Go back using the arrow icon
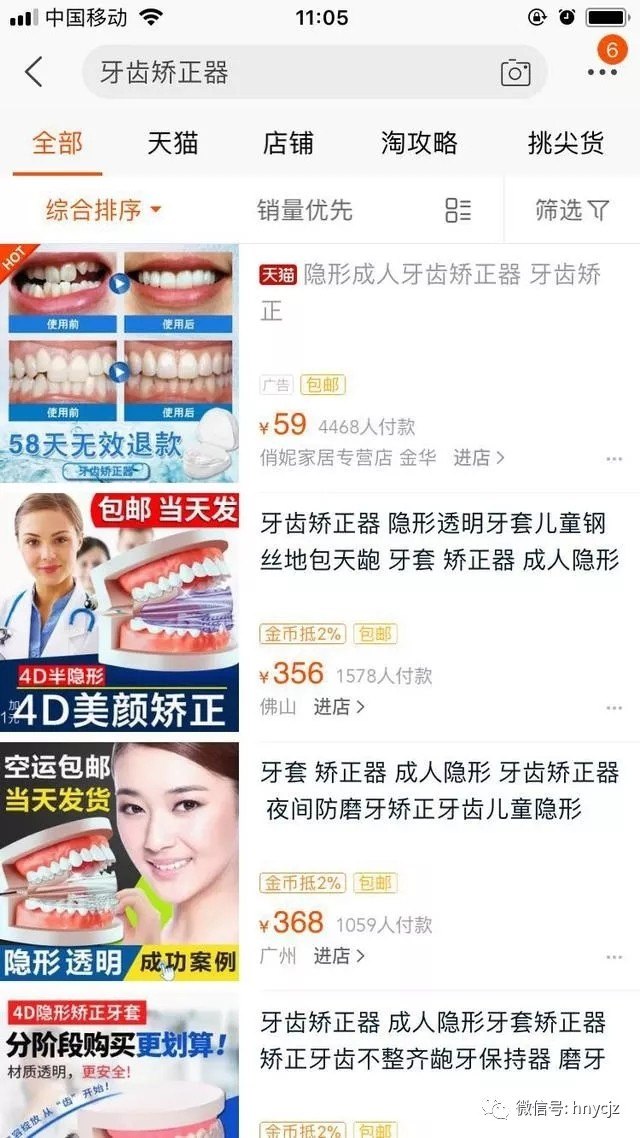 coord(34,72)
